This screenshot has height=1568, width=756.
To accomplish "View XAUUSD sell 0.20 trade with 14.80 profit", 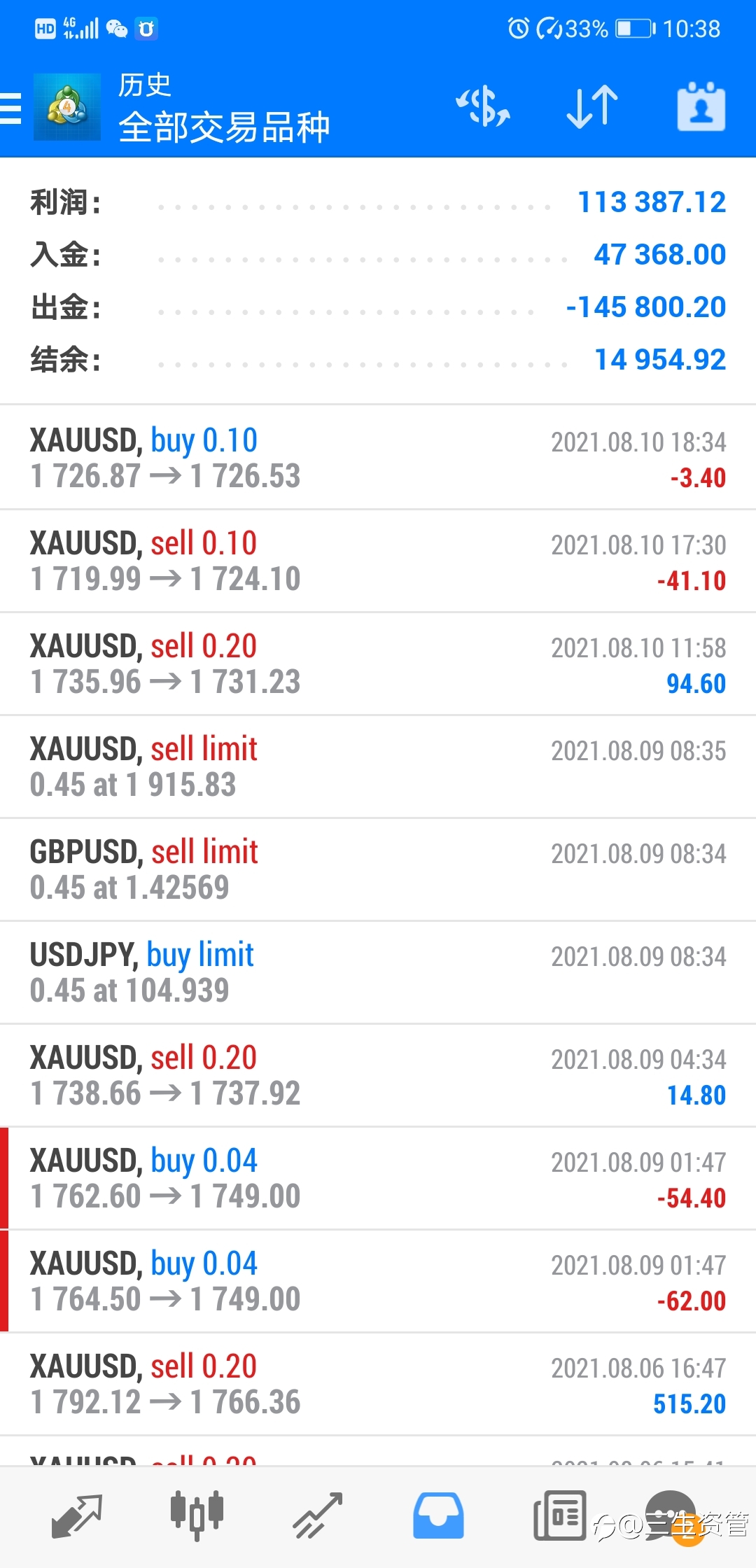I will point(378,1075).
